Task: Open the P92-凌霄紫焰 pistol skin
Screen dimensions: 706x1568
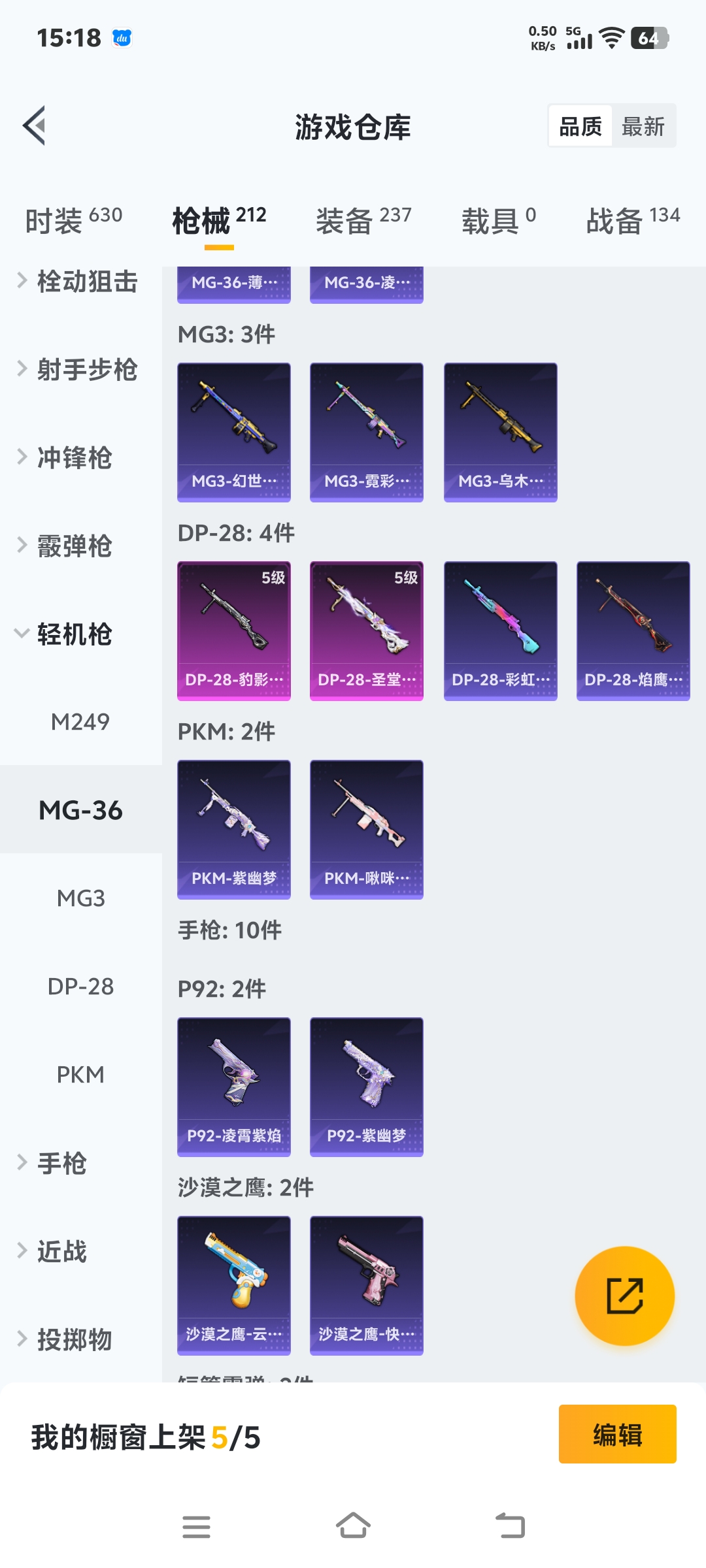Action: click(x=234, y=1086)
